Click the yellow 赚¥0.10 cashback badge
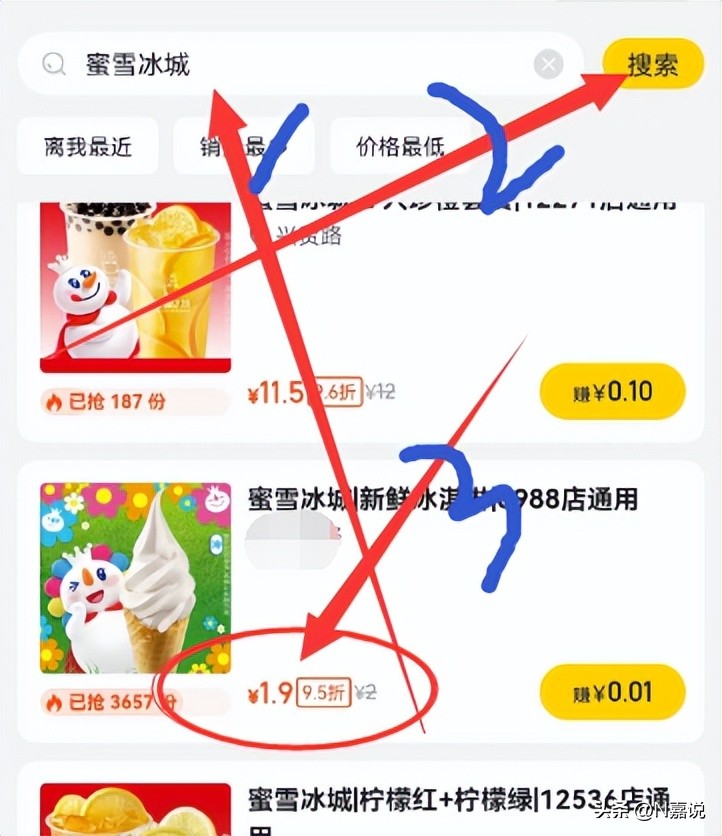 (x=611, y=392)
